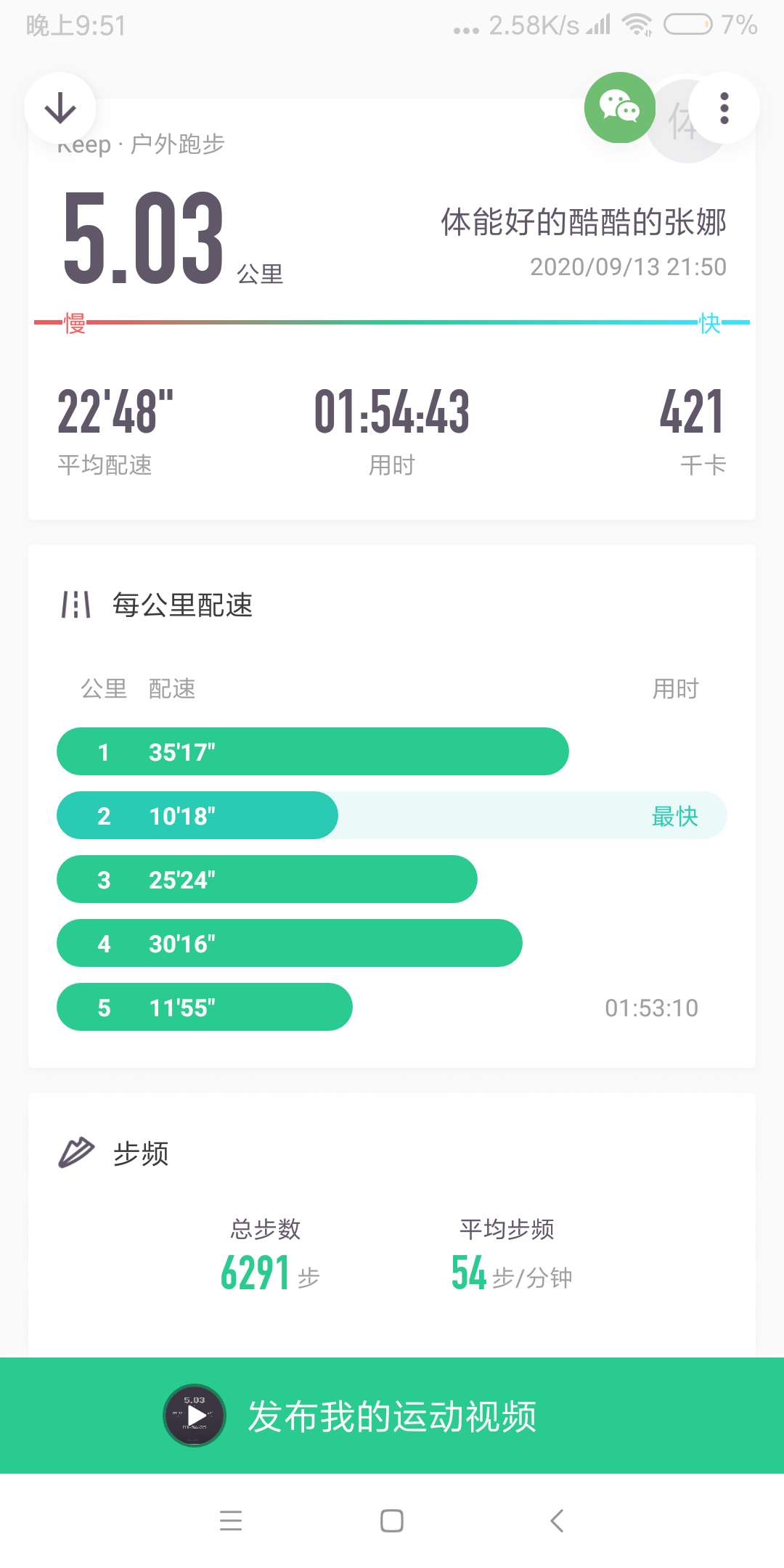Image resolution: width=784 pixels, height=1568 pixels.
Task: Share the run via WeChat
Action: pos(619,108)
